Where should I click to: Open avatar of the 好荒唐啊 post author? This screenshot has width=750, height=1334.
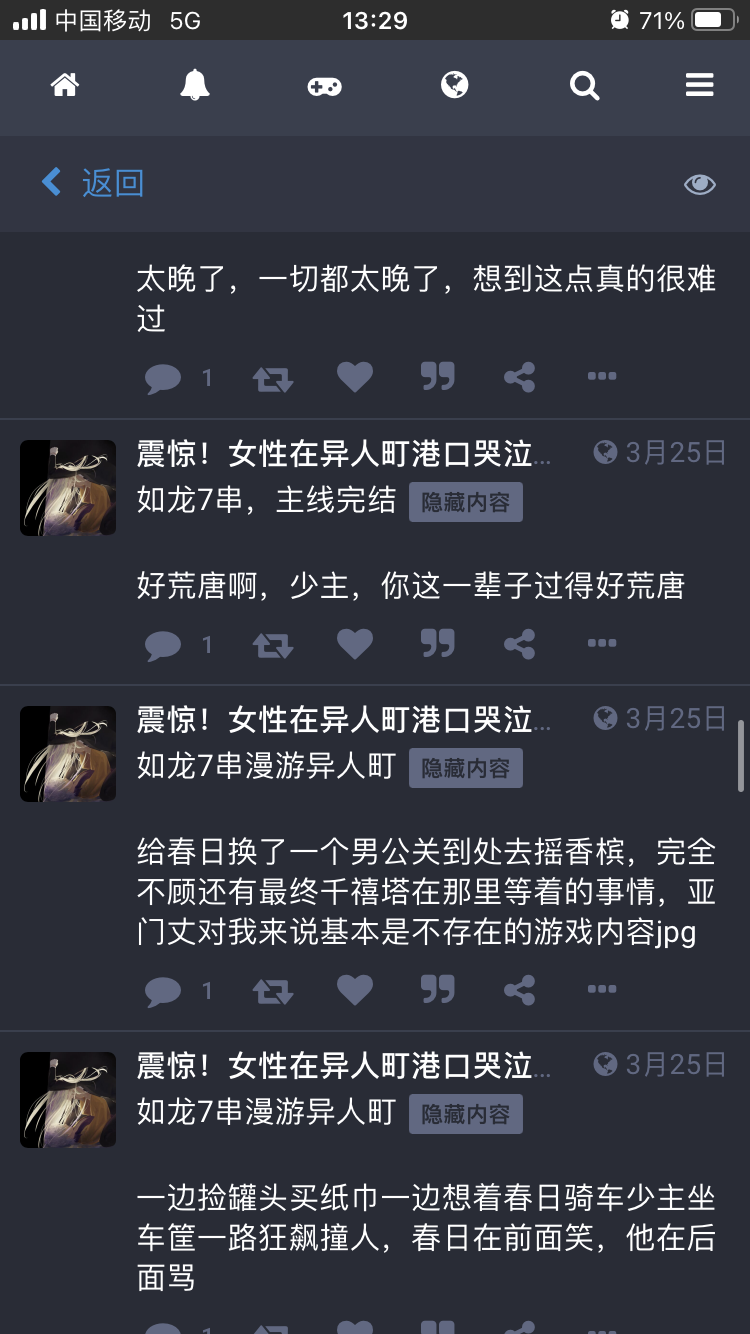68,488
